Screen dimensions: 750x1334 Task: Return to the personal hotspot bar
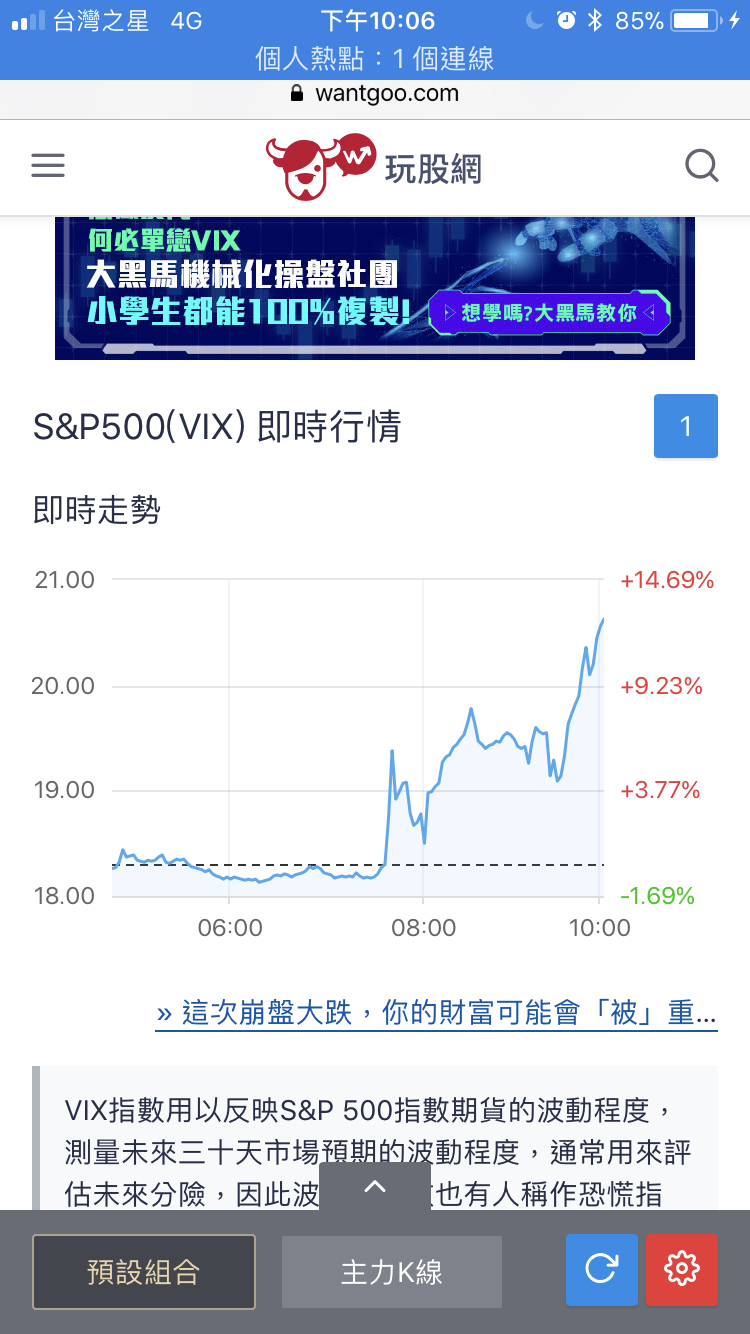tap(374, 58)
